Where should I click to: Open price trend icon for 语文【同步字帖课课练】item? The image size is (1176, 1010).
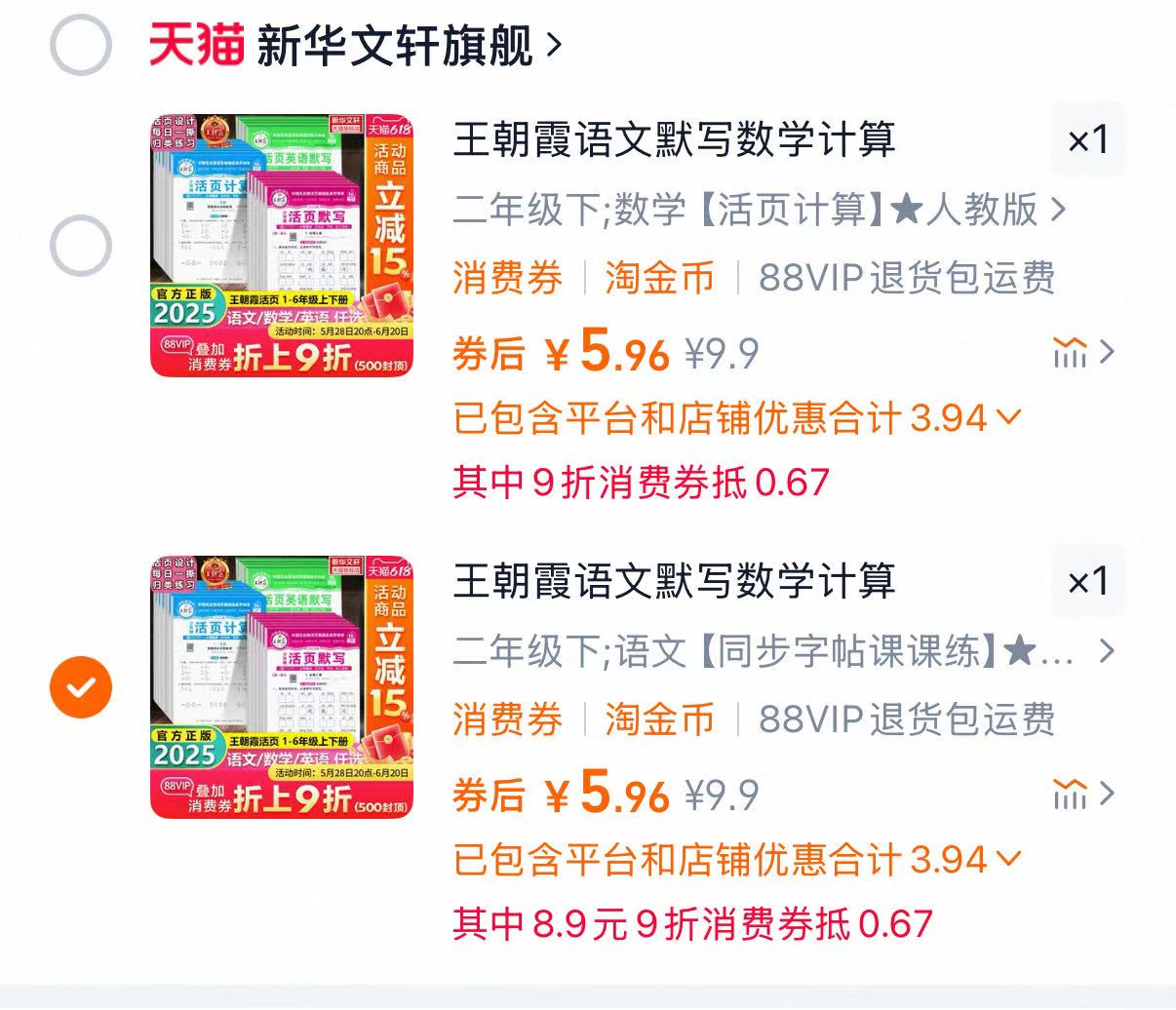coord(1080,795)
